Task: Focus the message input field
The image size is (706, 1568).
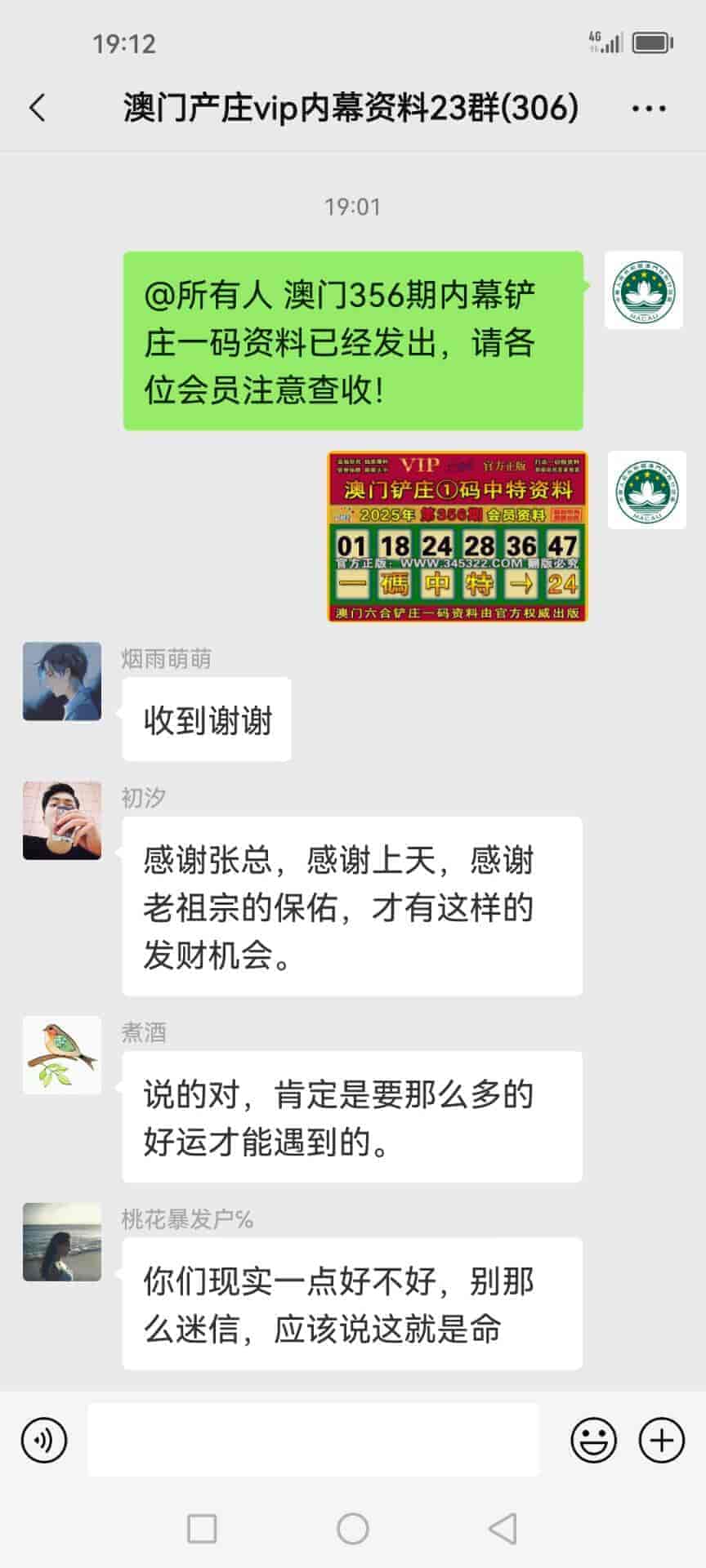Action: pos(313,1441)
